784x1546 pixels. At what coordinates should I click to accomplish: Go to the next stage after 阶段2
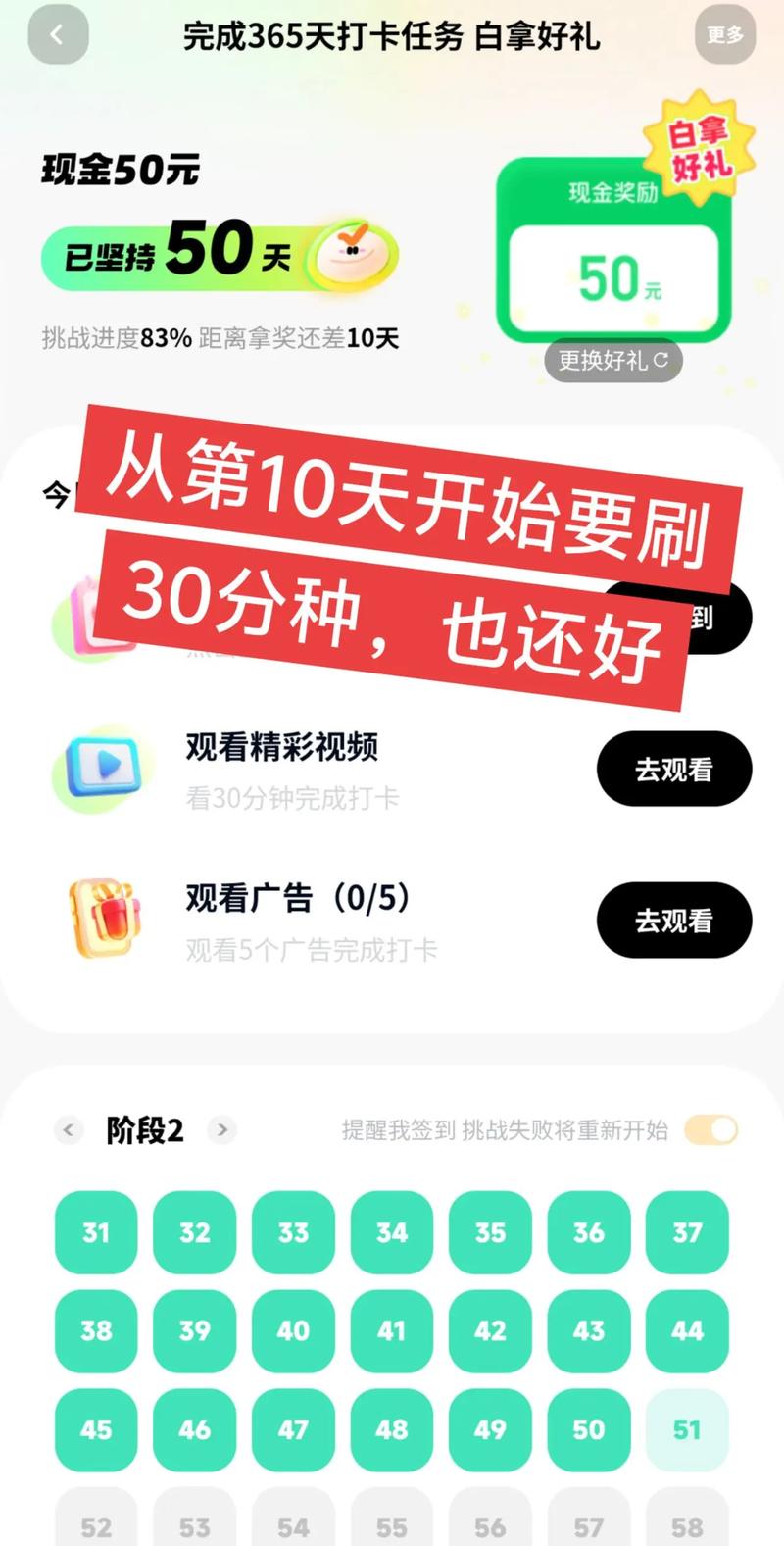click(x=222, y=1130)
